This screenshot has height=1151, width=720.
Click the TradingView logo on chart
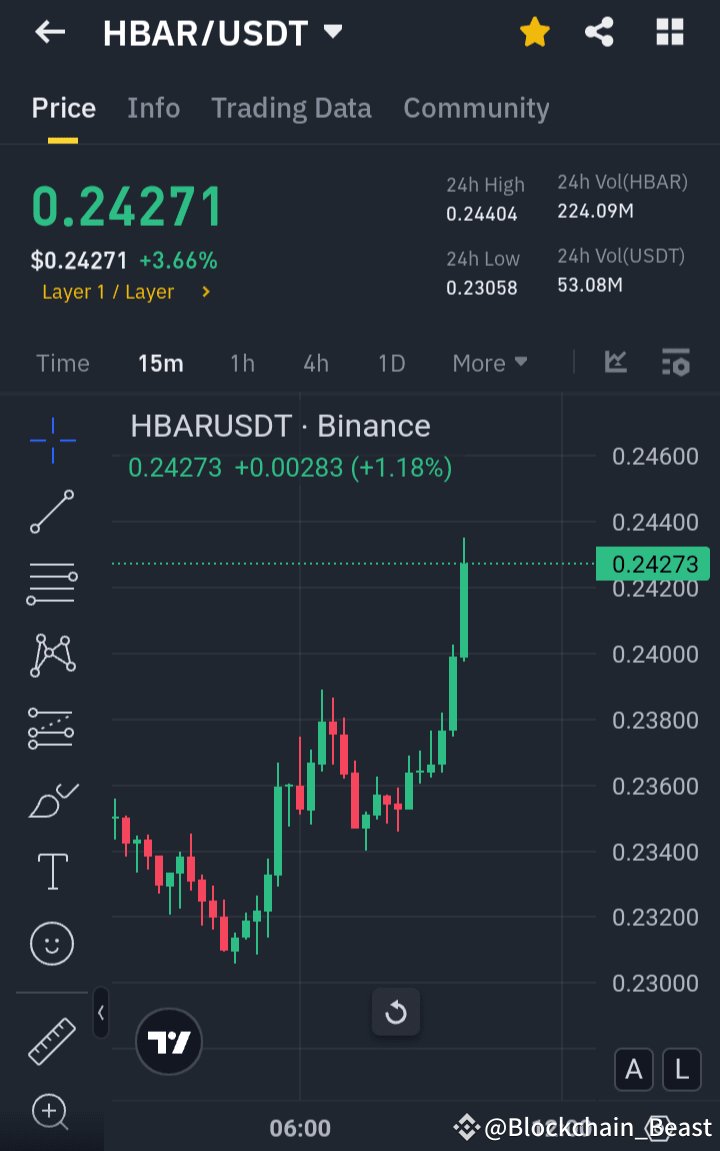(x=168, y=1042)
